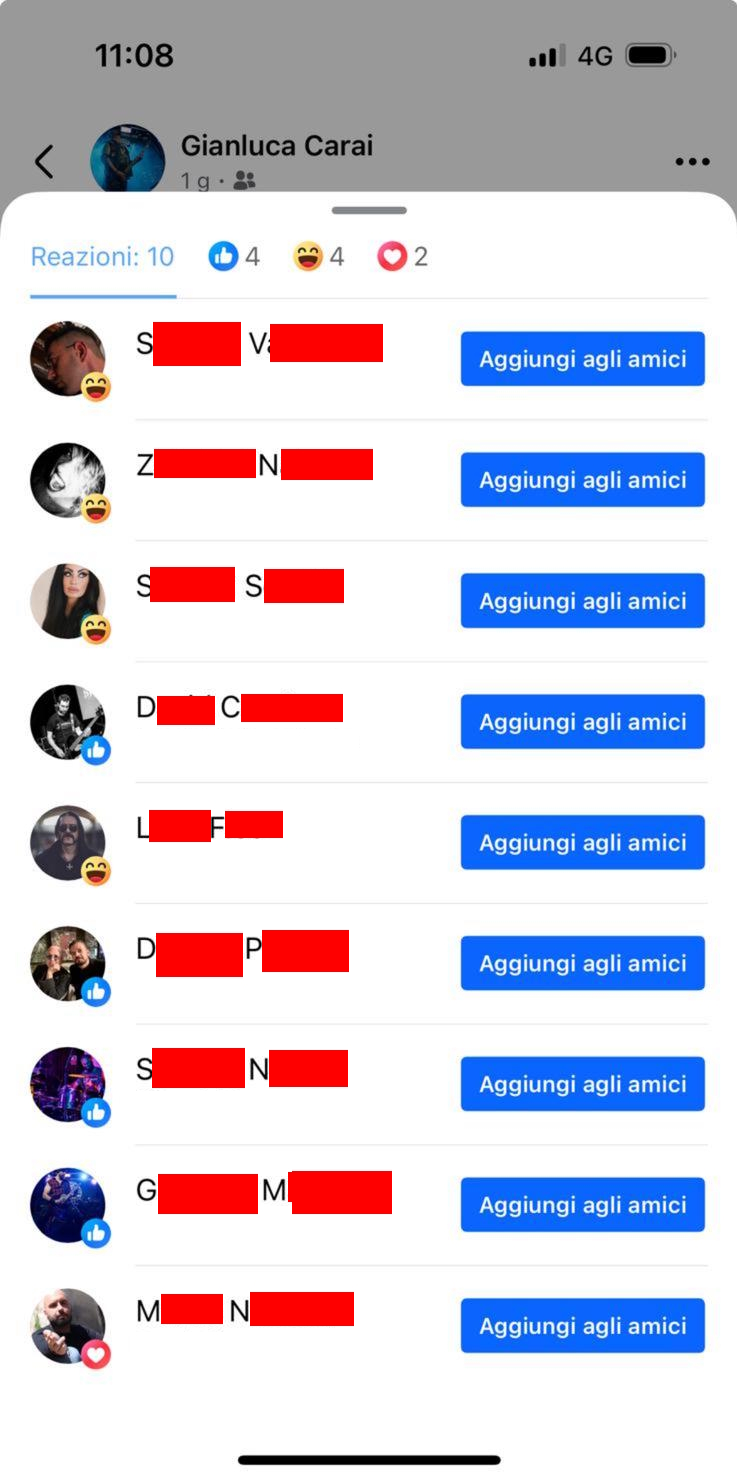Filter by heart reactions tab

pyautogui.click(x=402, y=257)
